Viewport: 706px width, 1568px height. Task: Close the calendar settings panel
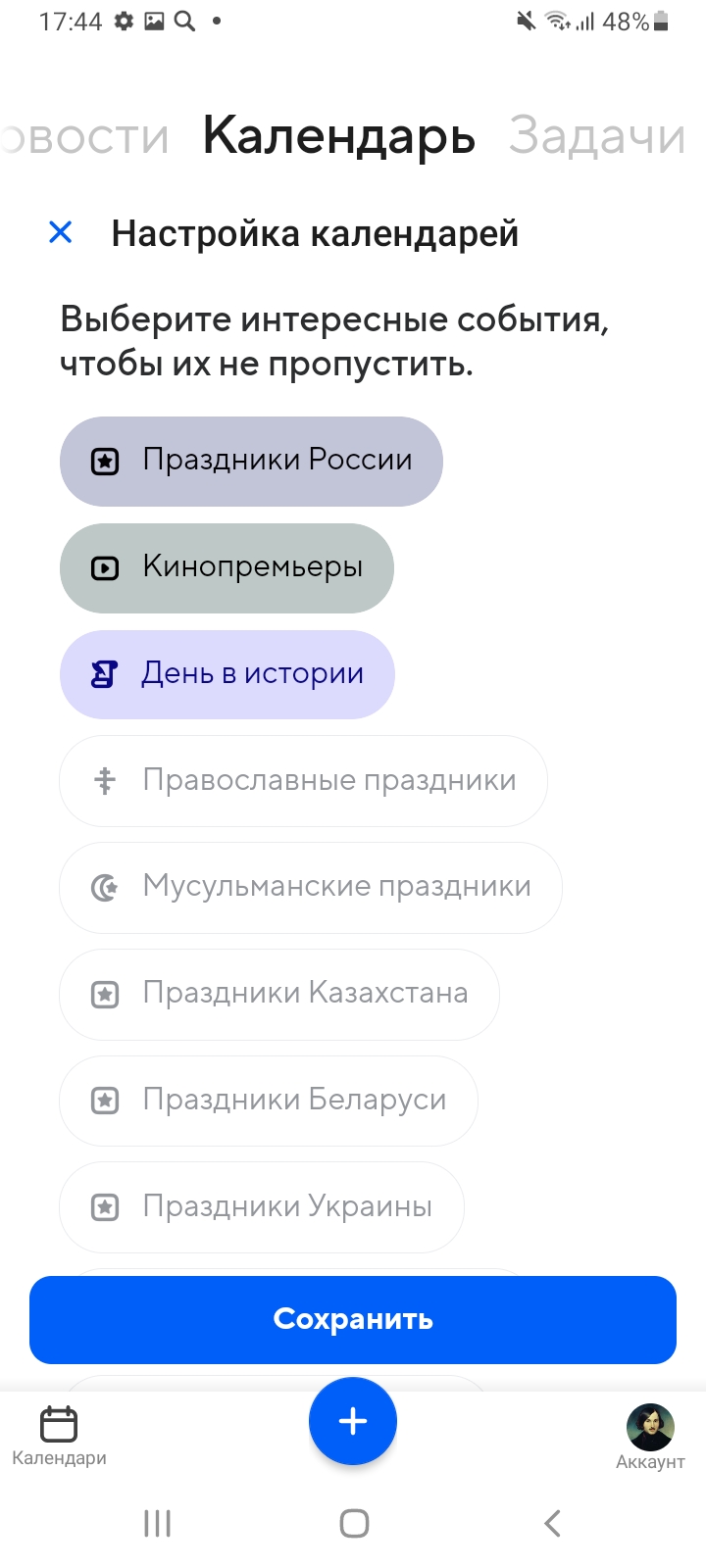point(61,232)
